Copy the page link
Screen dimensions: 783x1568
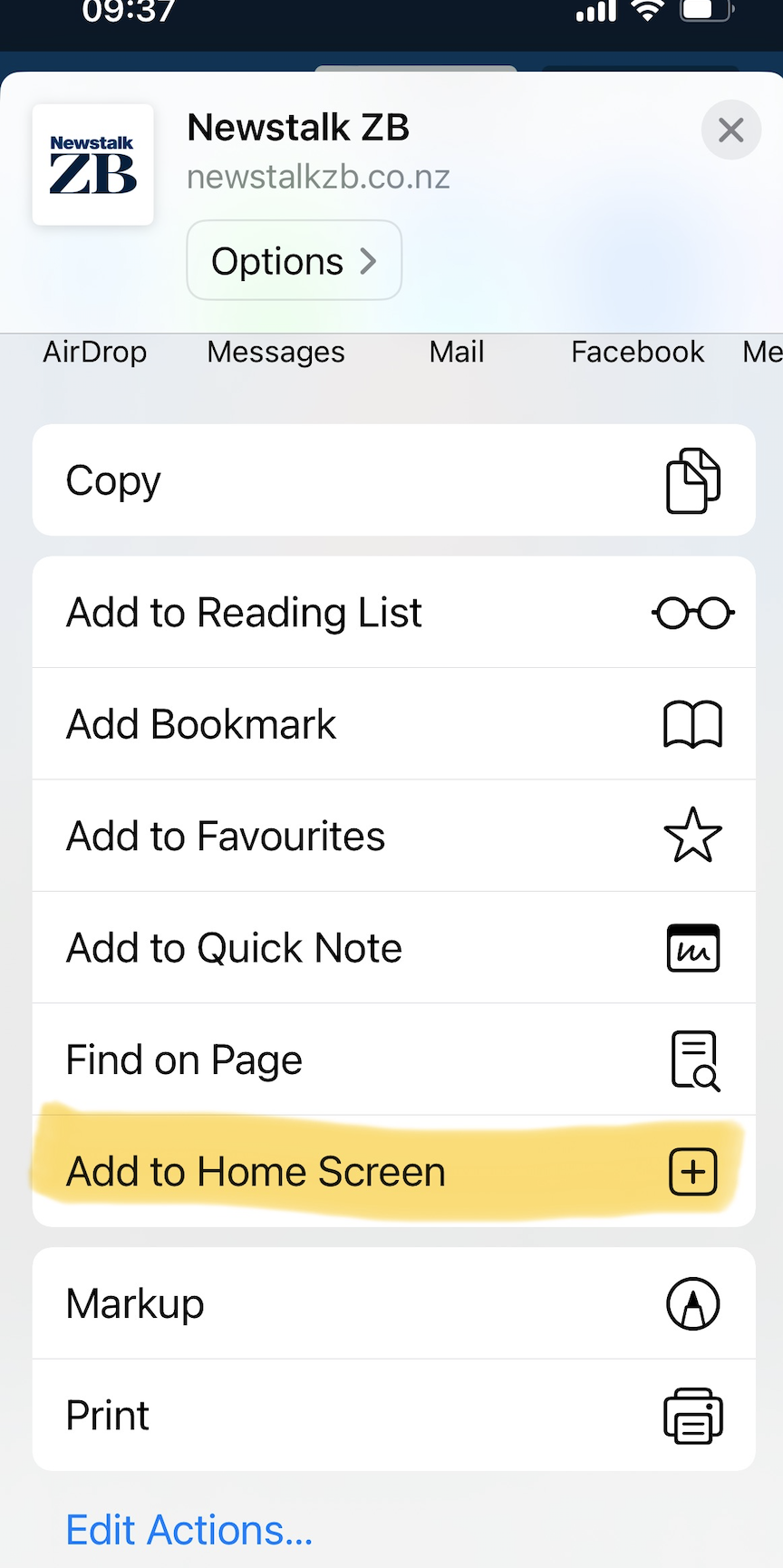(393, 480)
